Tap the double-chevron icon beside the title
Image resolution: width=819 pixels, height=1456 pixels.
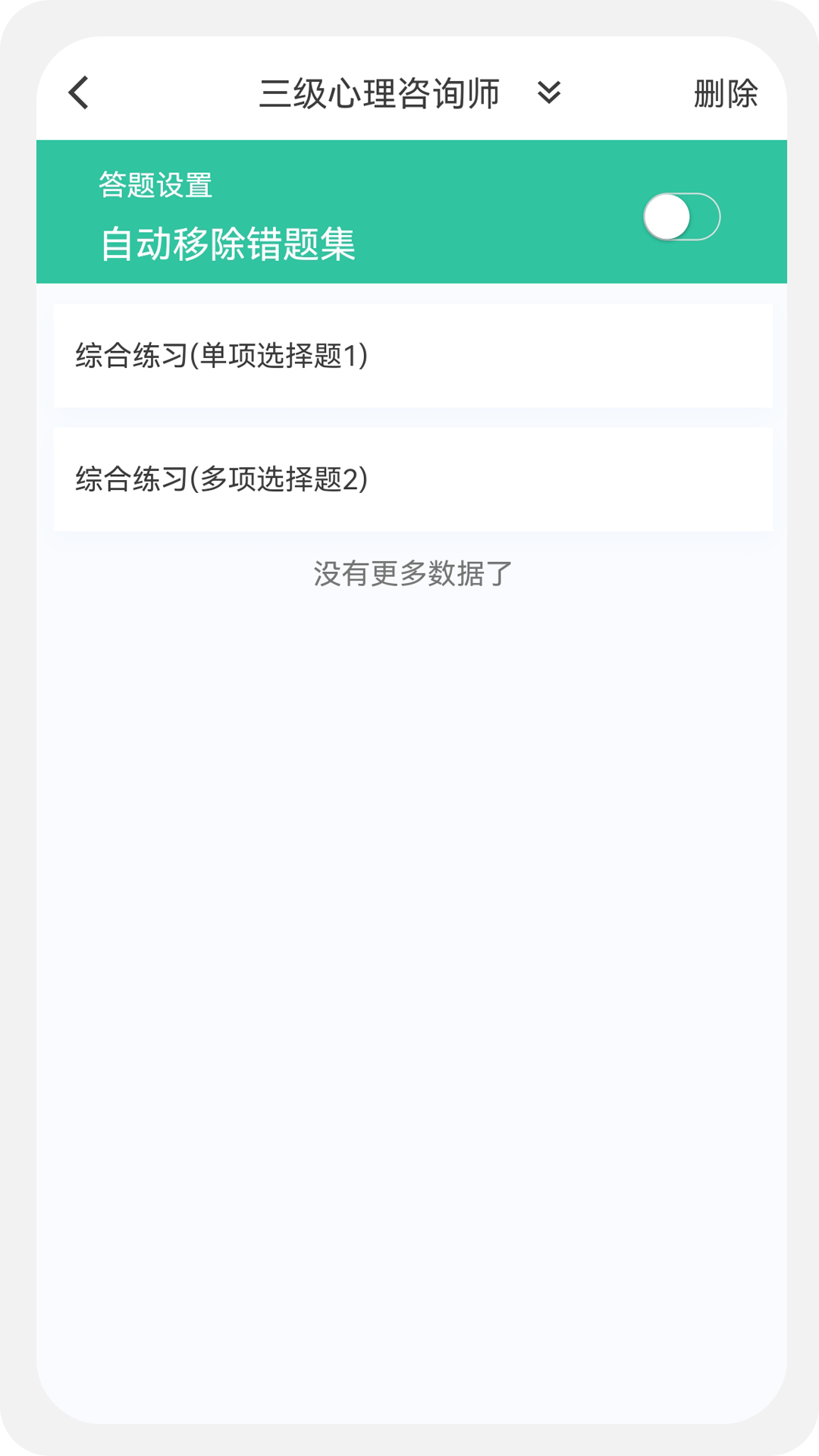(x=548, y=94)
